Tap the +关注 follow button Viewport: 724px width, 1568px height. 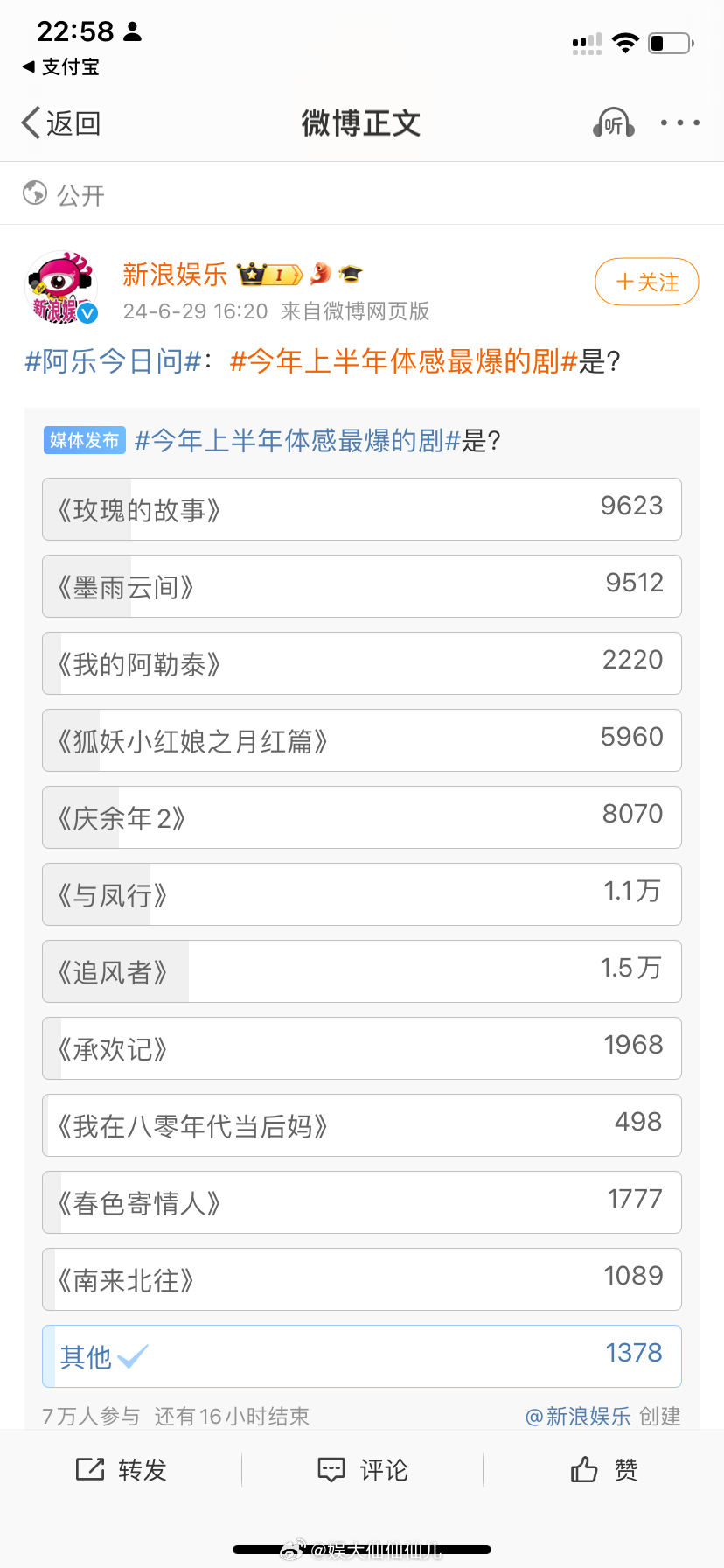click(x=646, y=282)
